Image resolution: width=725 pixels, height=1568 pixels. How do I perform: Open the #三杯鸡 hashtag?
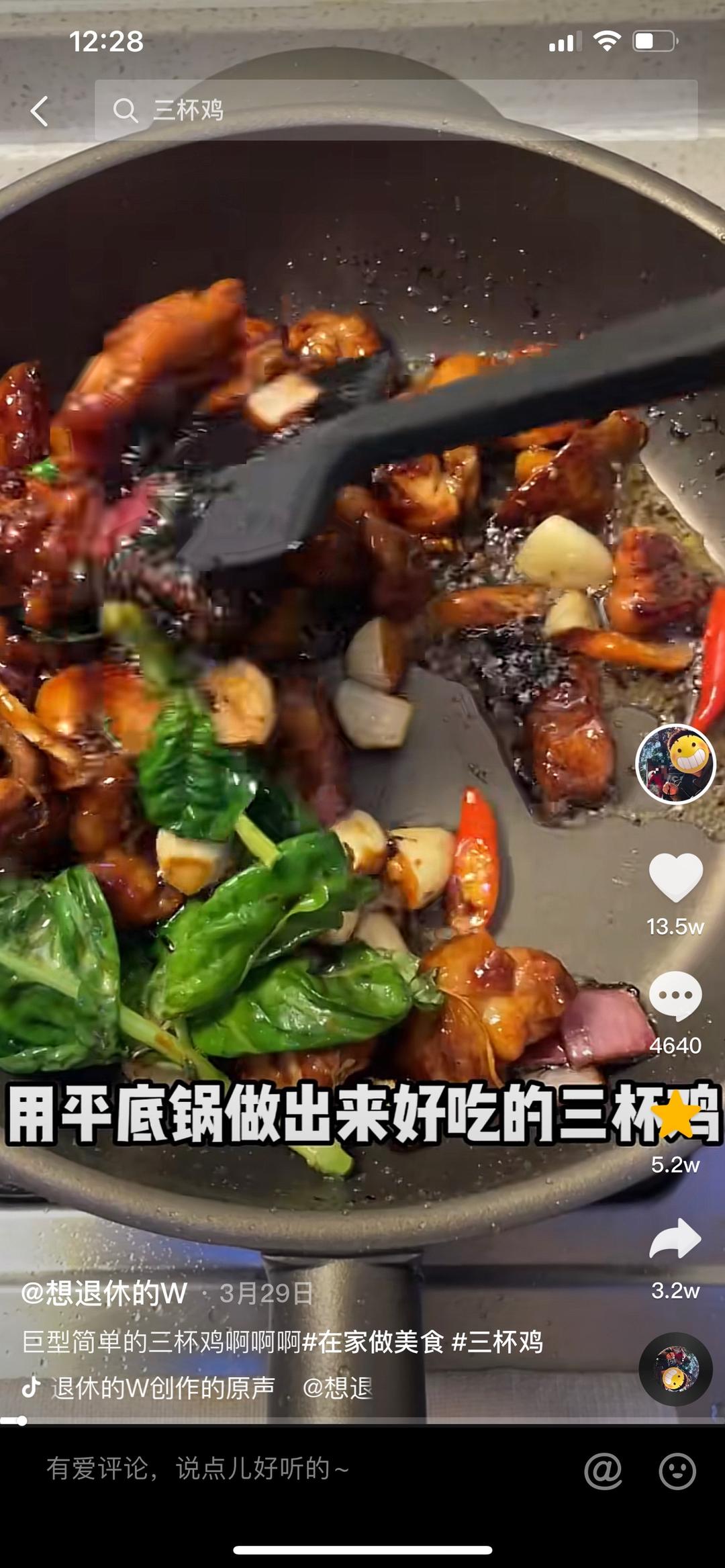coord(497,1342)
